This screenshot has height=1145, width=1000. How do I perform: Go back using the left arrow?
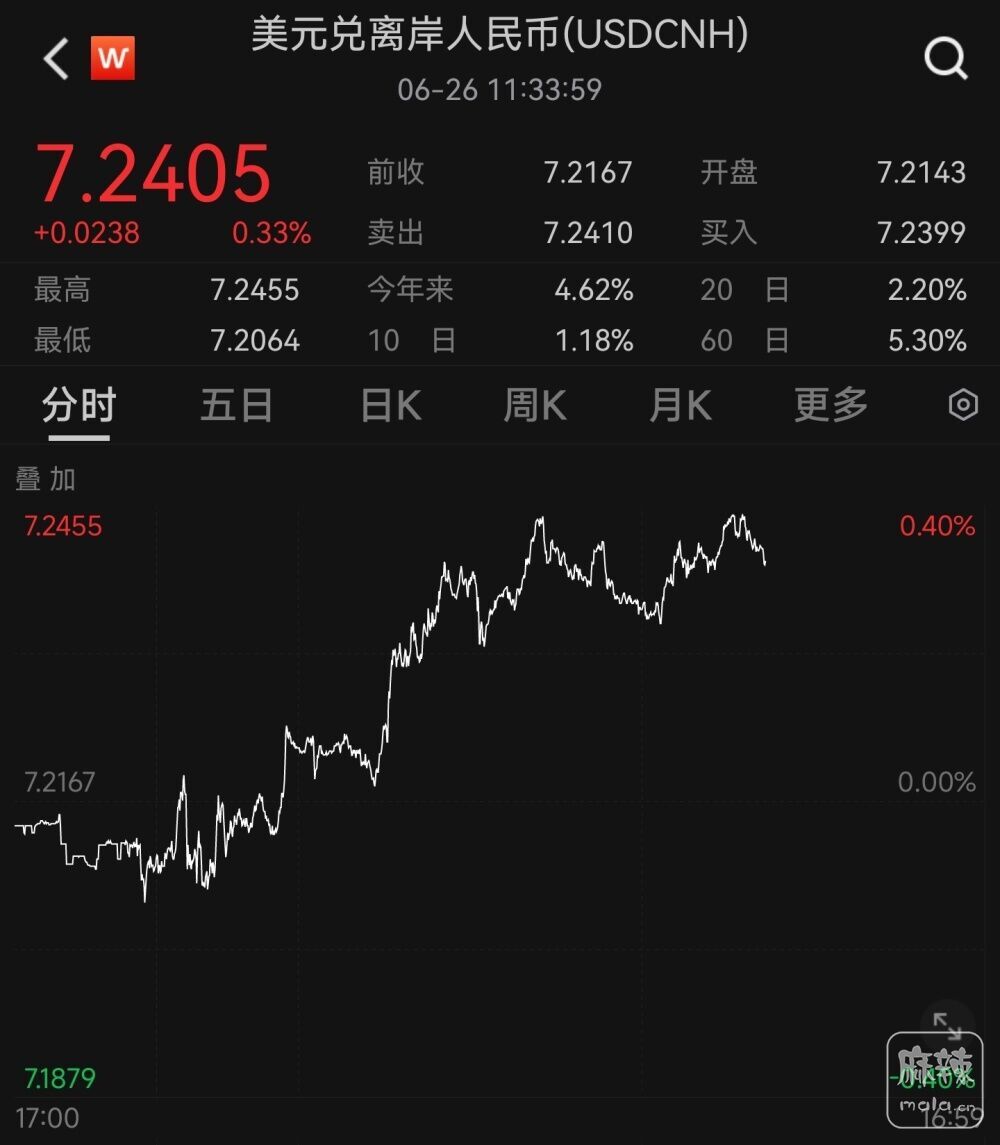pos(56,59)
